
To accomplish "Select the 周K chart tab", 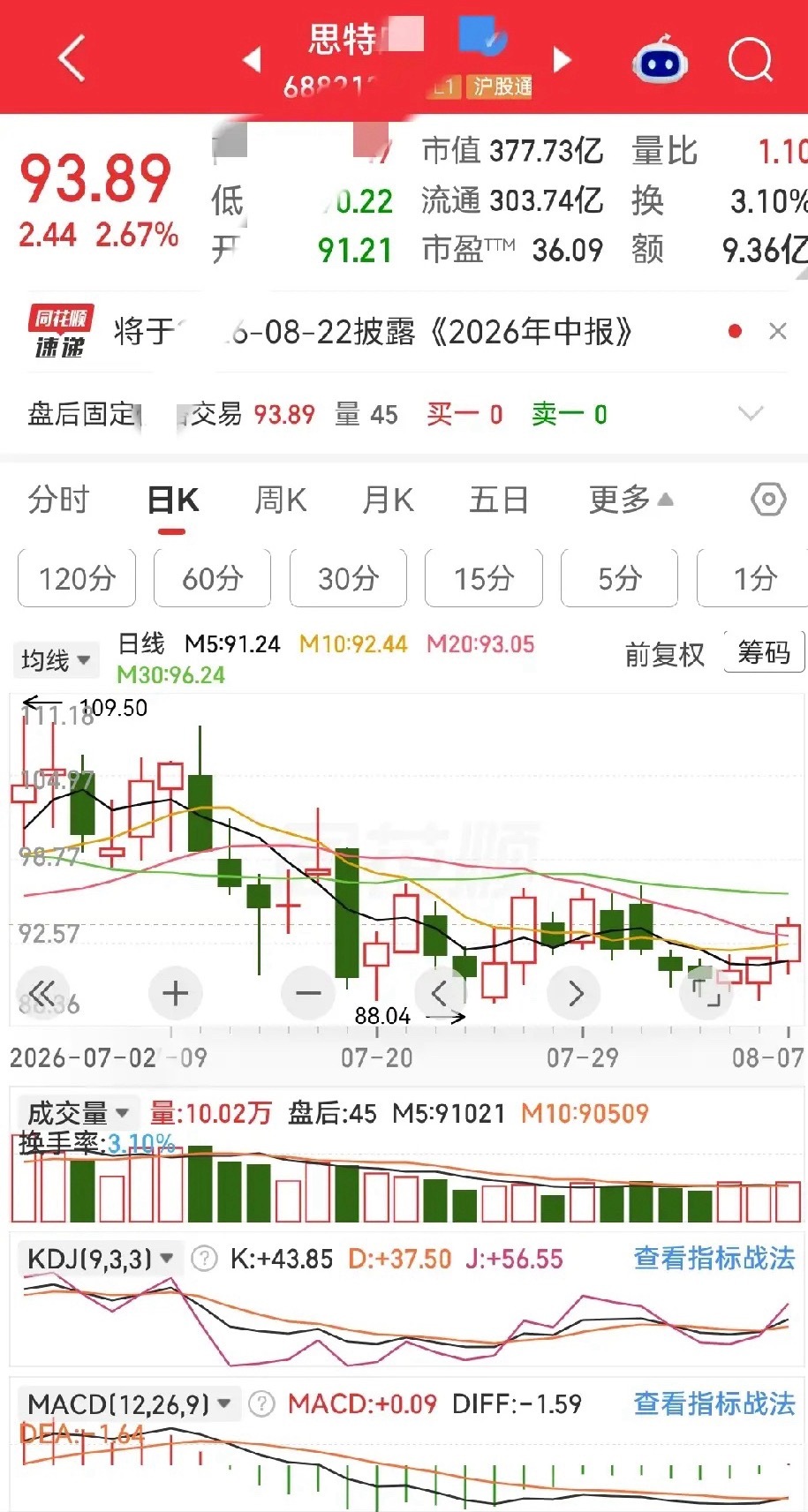I will [280, 500].
